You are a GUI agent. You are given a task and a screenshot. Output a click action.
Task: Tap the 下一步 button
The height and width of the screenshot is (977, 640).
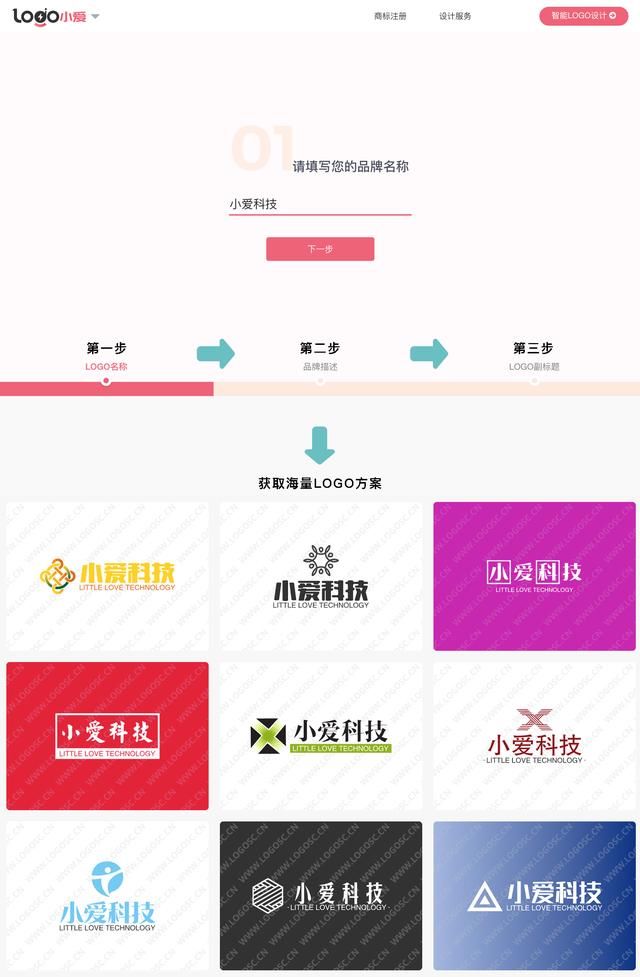pyautogui.click(x=320, y=249)
